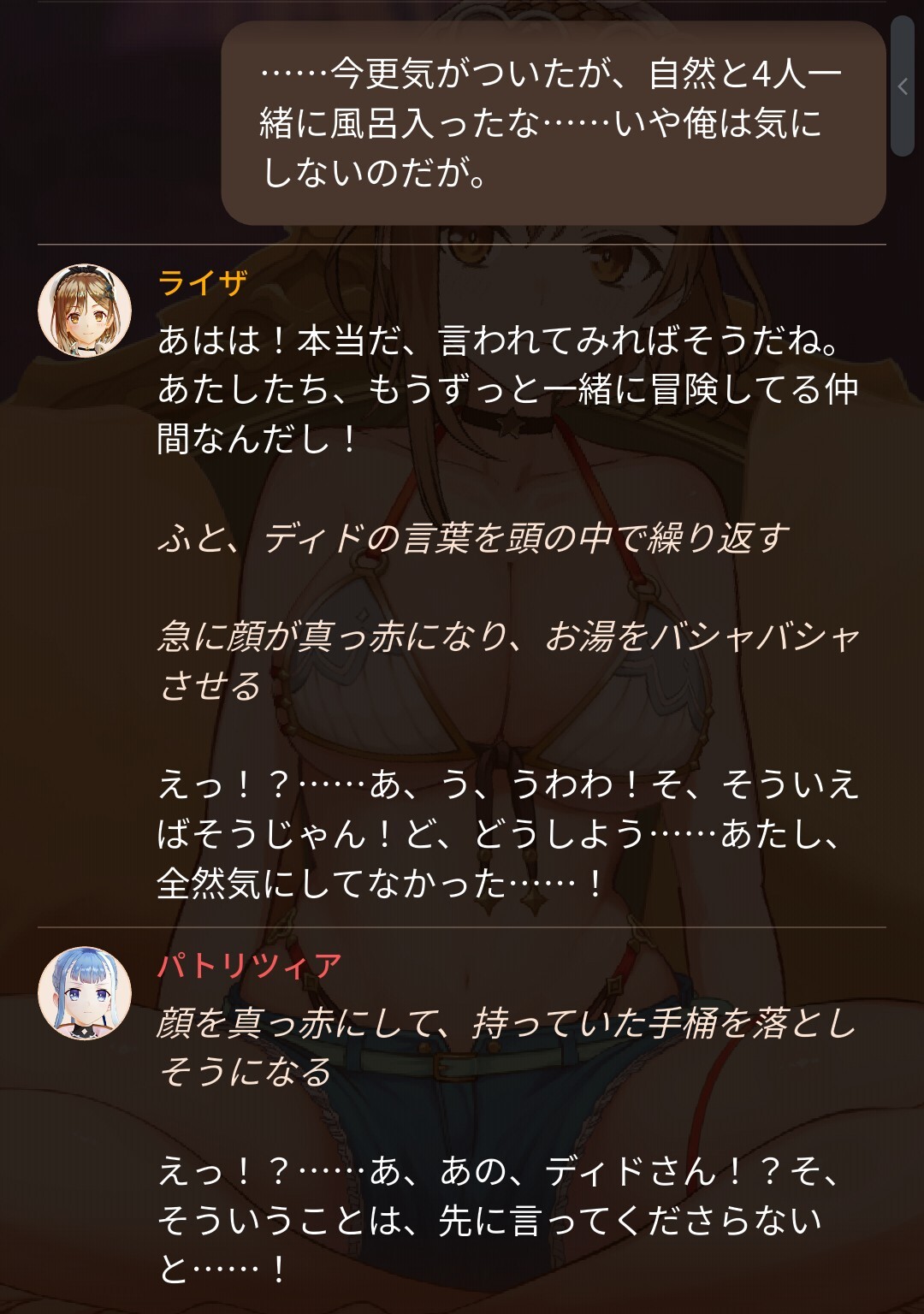Open パトリツィア's avatar profile

(85, 993)
